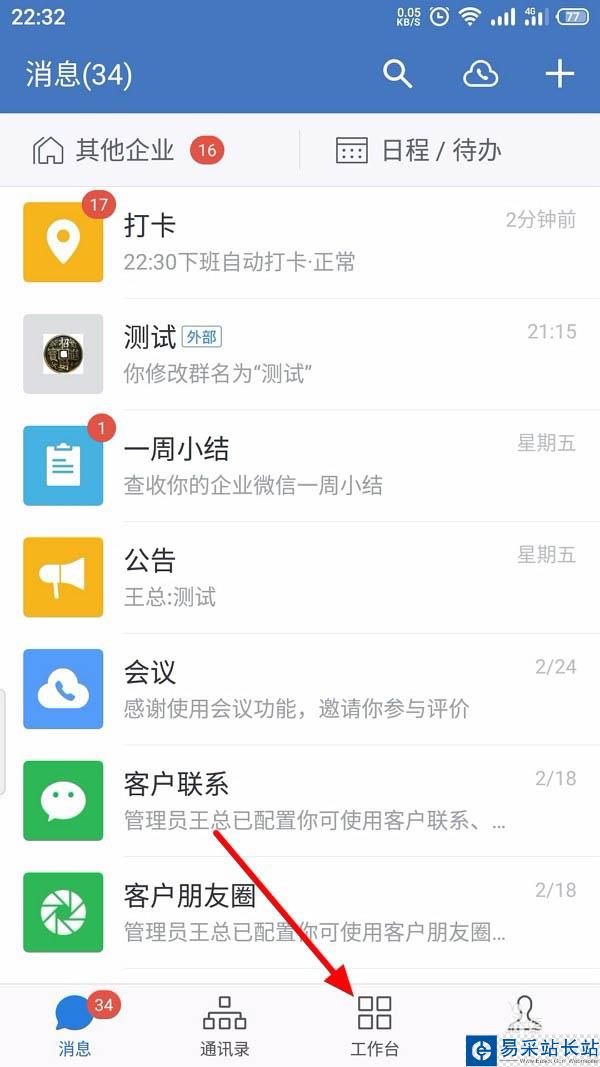
Task: Go to the 工作台 workbench tab
Action: pos(375,1025)
